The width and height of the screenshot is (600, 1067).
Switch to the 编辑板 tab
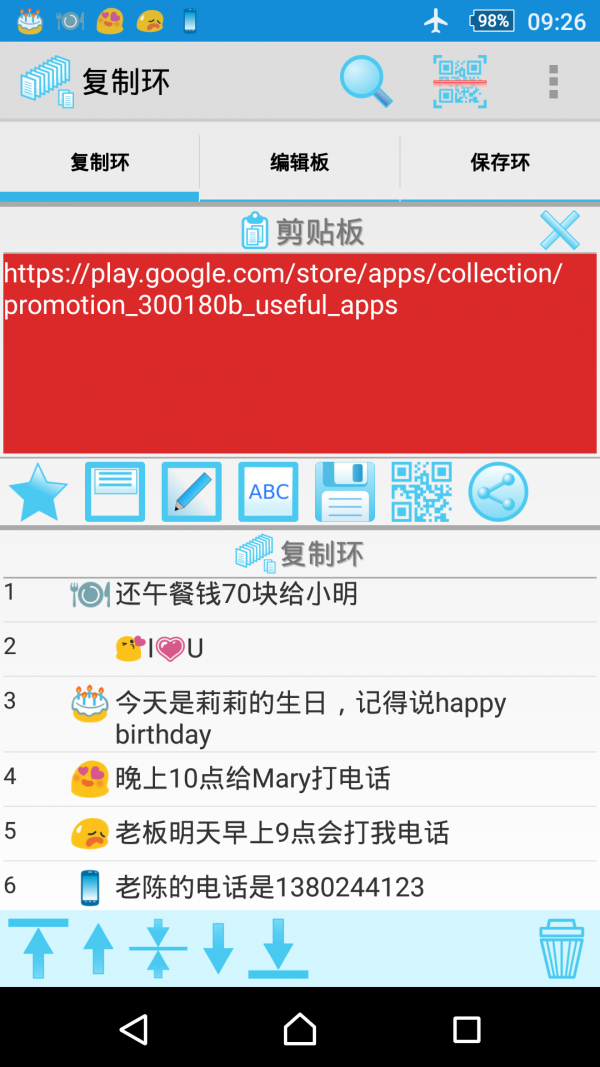click(x=300, y=163)
